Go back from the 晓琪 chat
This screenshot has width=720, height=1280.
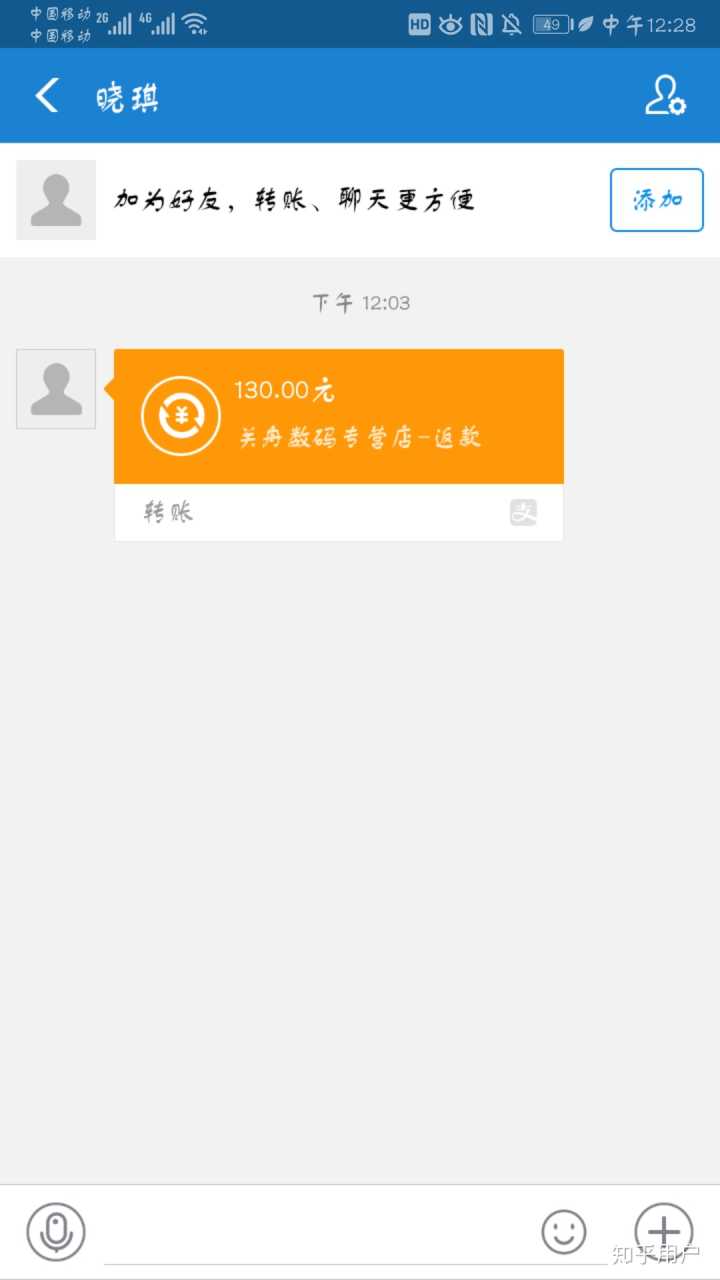pyautogui.click(x=47, y=96)
